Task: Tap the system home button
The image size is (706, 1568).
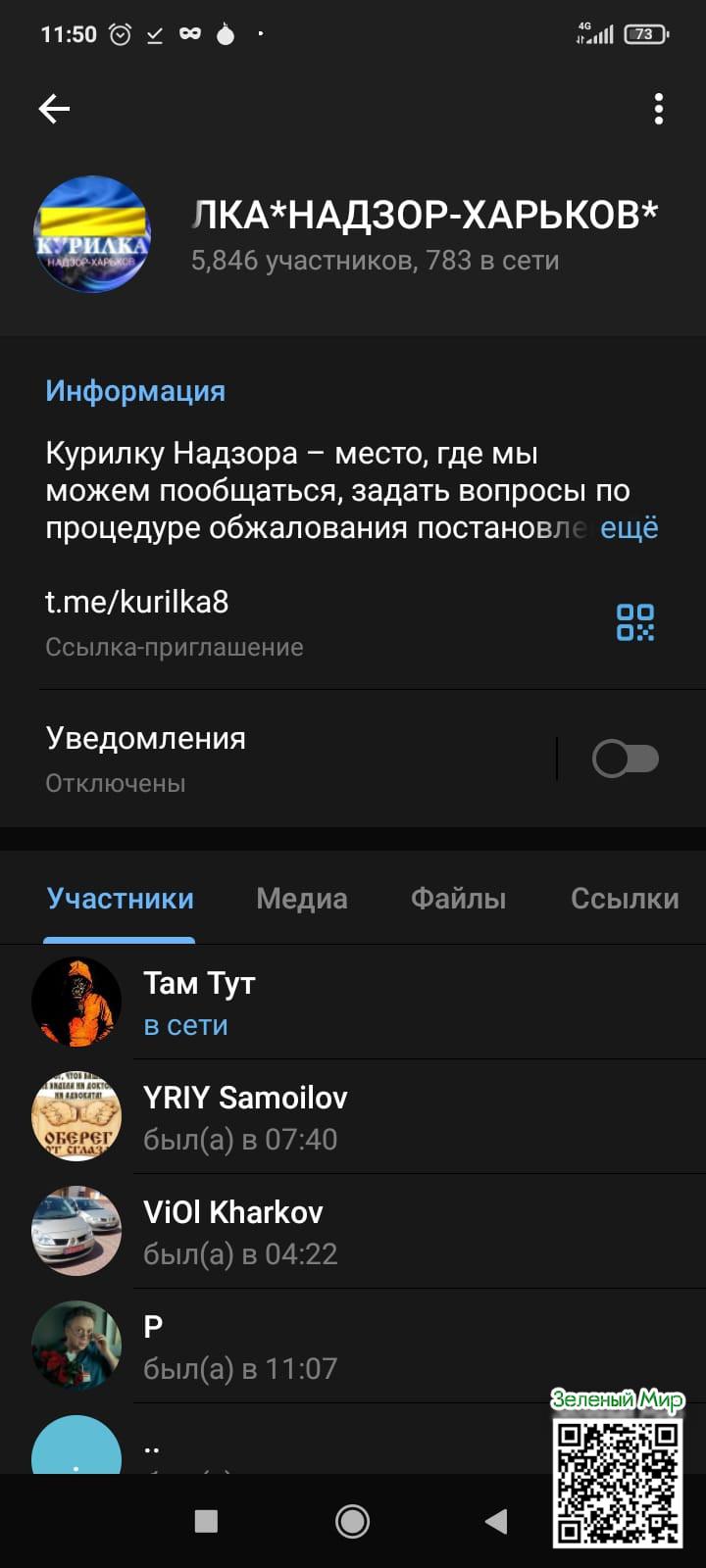Action: [352, 1521]
